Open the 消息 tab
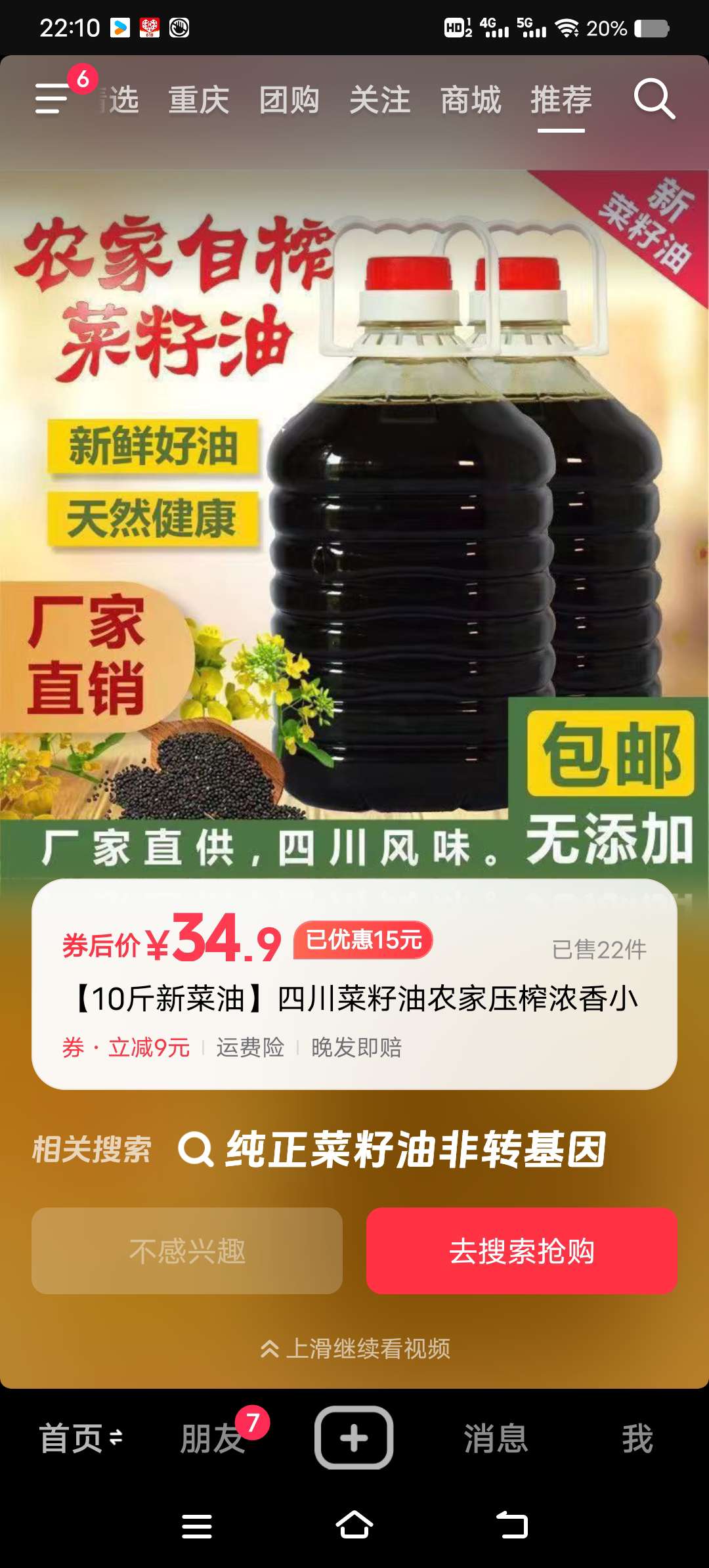Image resolution: width=709 pixels, height=1568 pixels. [496, 1439]
